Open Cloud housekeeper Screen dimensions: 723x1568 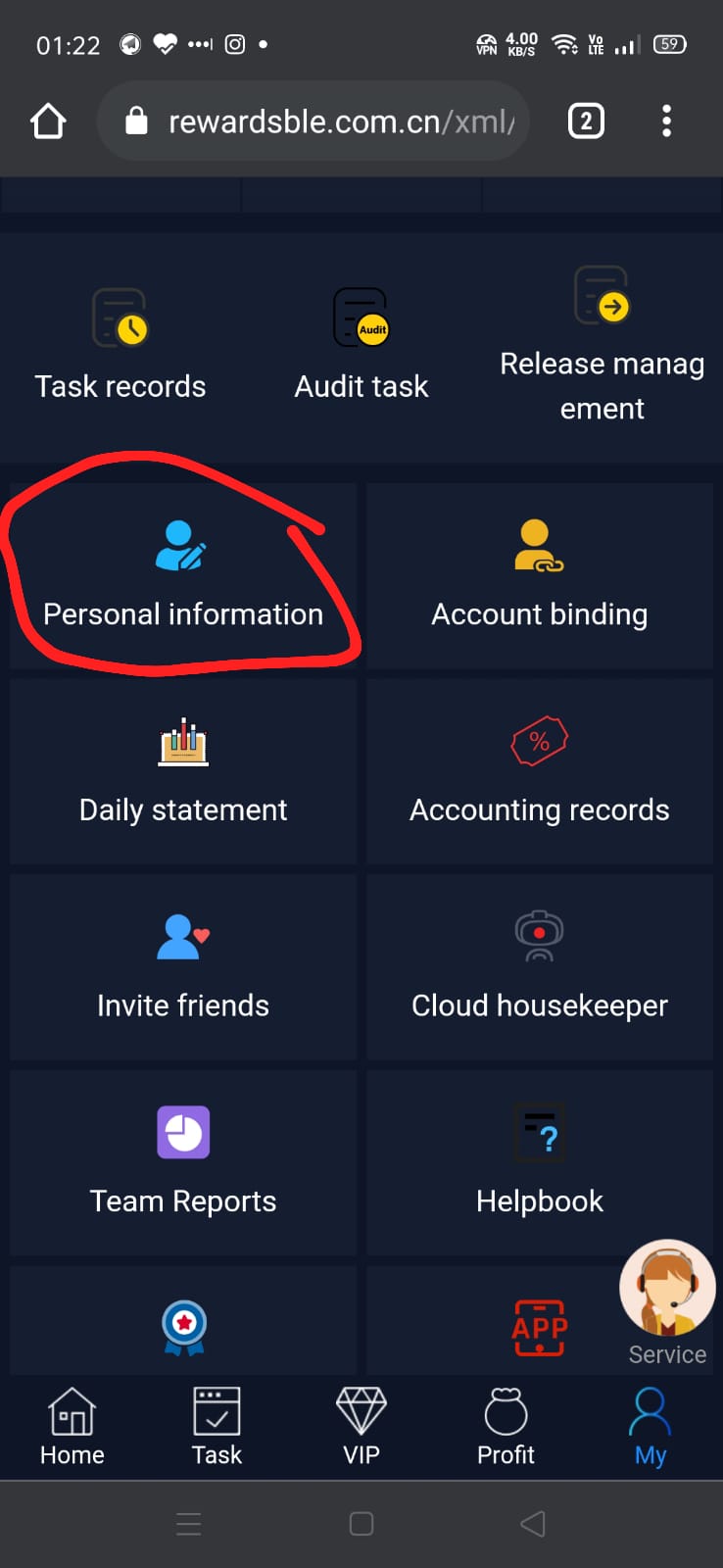pos(540,967)
